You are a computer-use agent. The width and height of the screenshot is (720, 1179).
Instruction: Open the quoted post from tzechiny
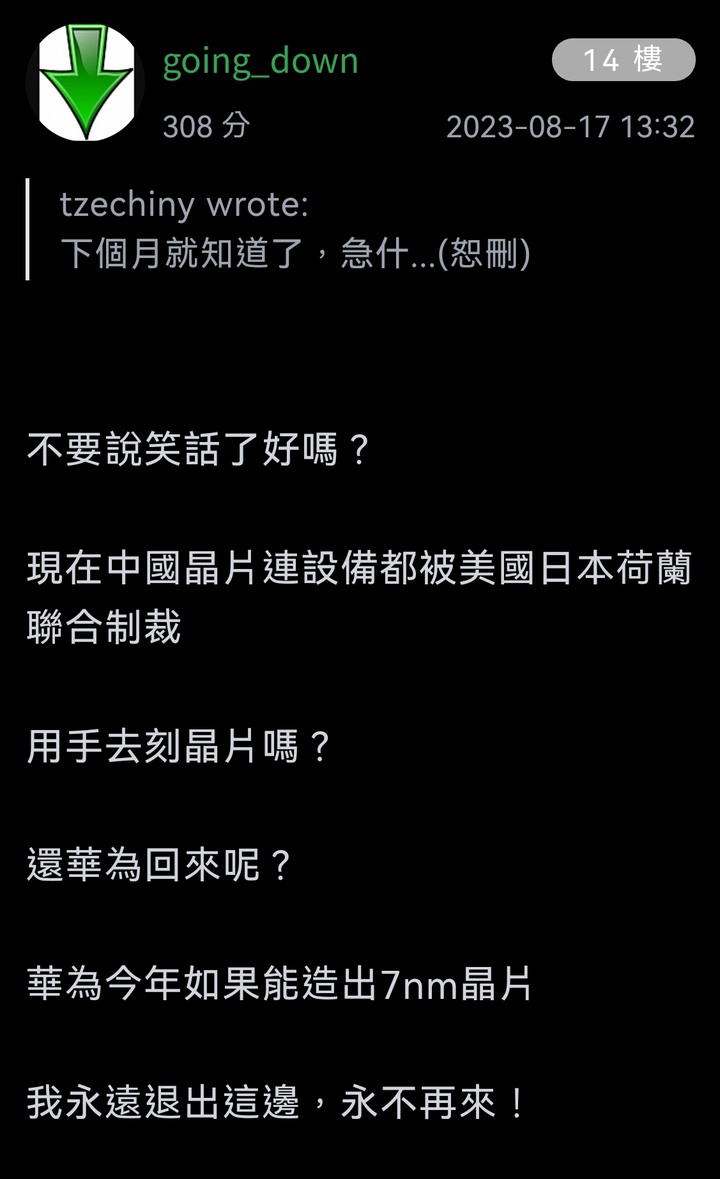(295, 229)
